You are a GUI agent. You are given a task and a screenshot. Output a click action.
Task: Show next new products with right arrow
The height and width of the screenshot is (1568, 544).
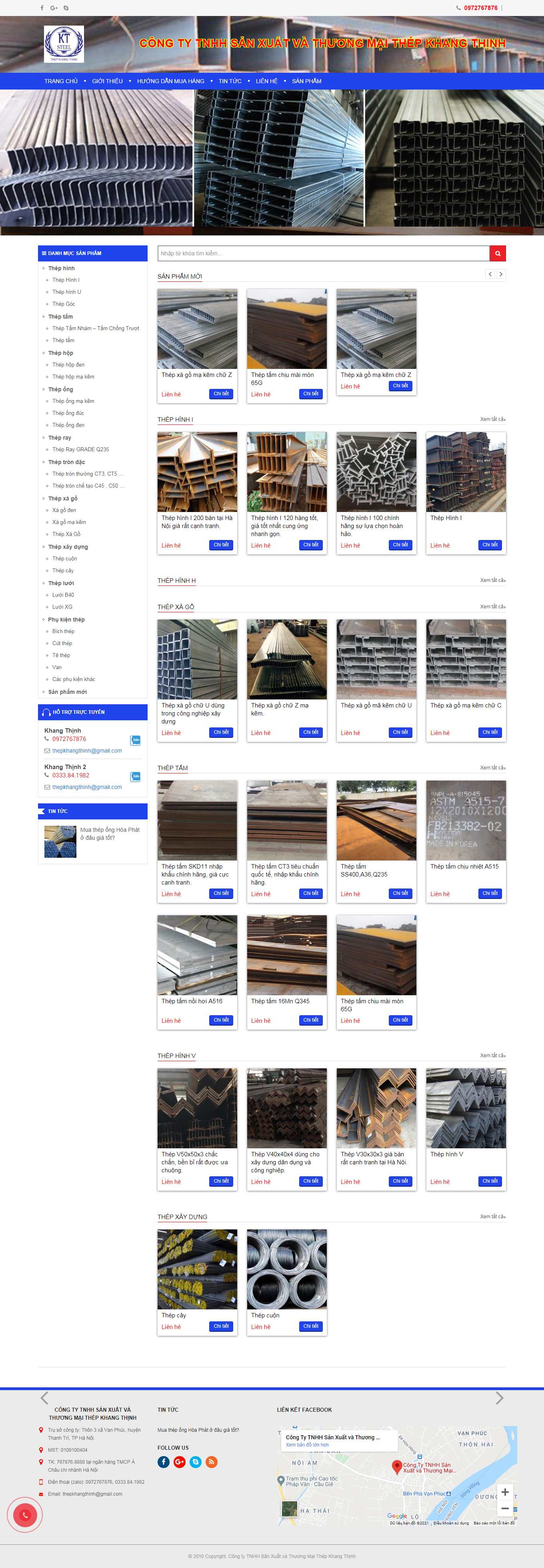click(501, 274)
